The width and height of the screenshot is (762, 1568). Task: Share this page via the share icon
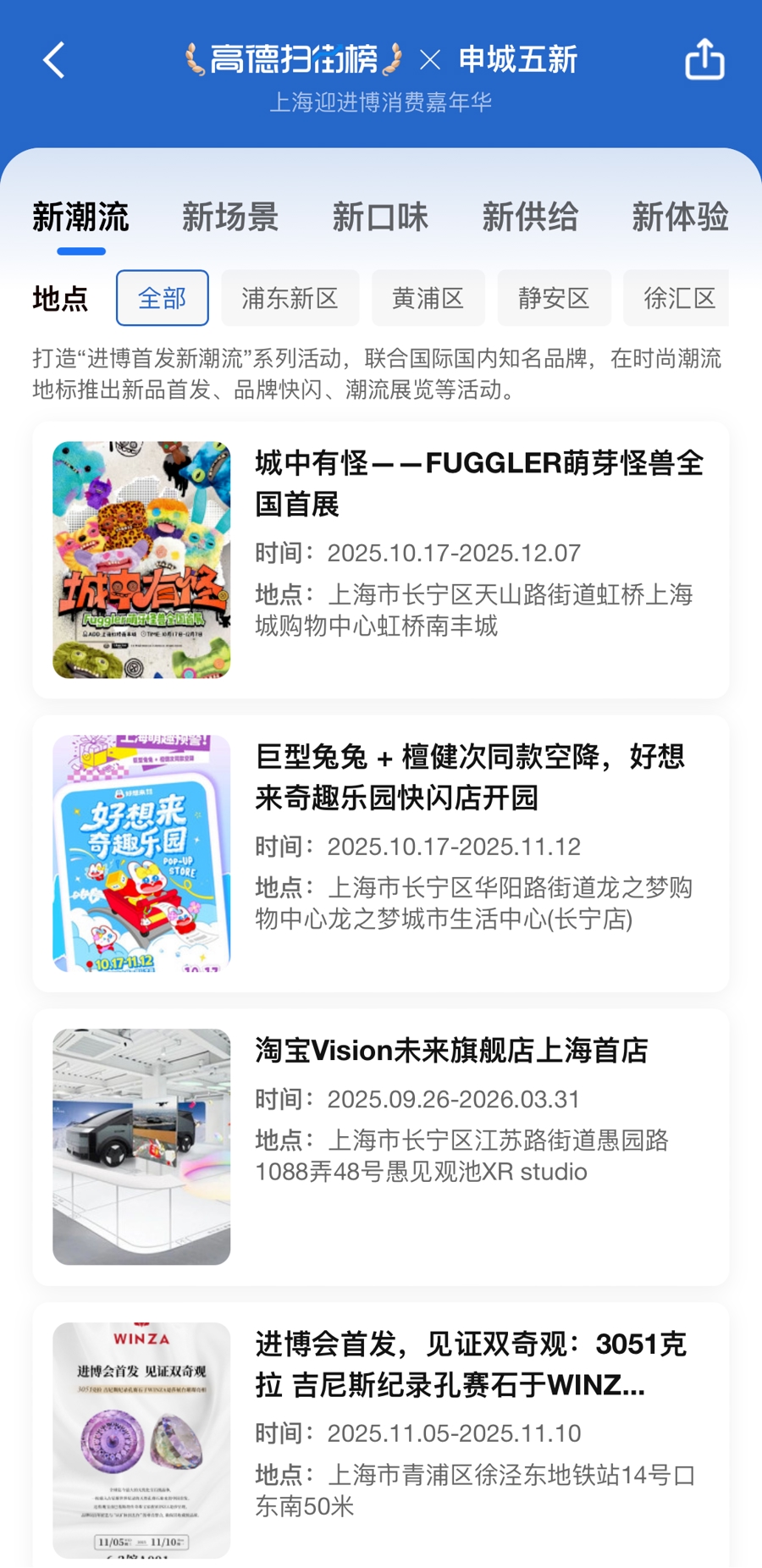[x=704, y=60]
